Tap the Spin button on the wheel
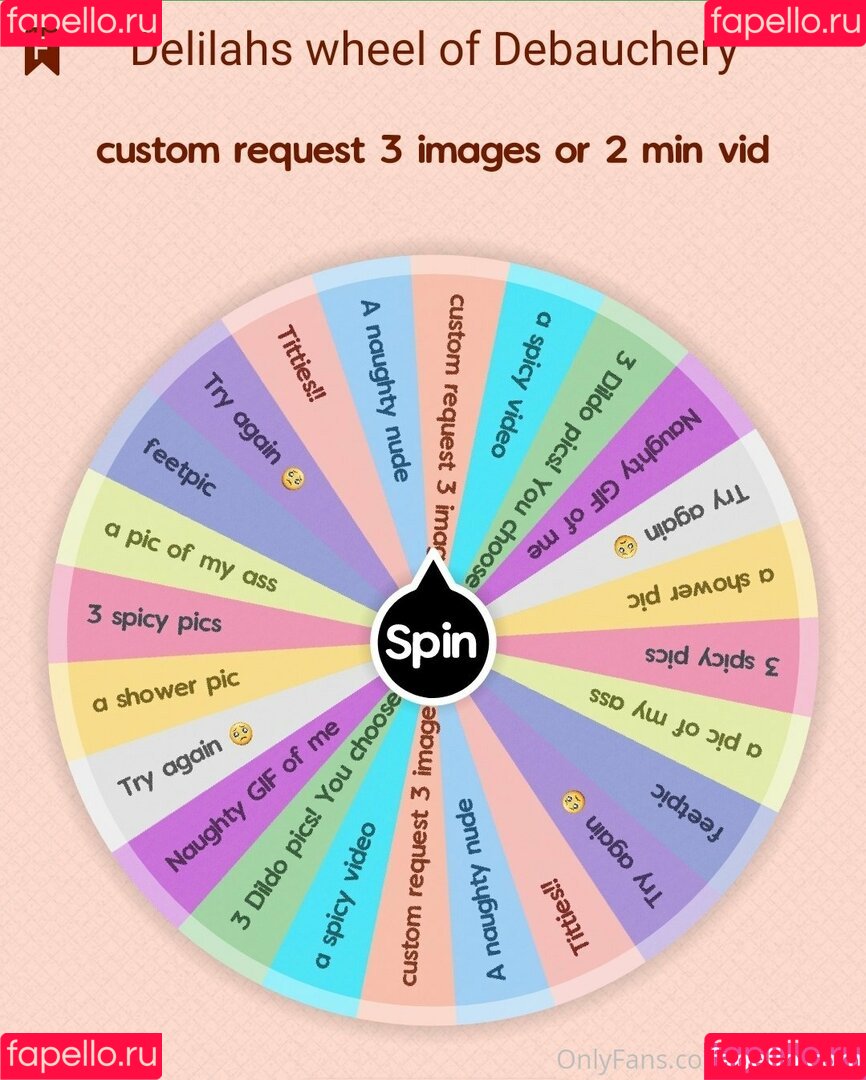 [x=433, y=643]
